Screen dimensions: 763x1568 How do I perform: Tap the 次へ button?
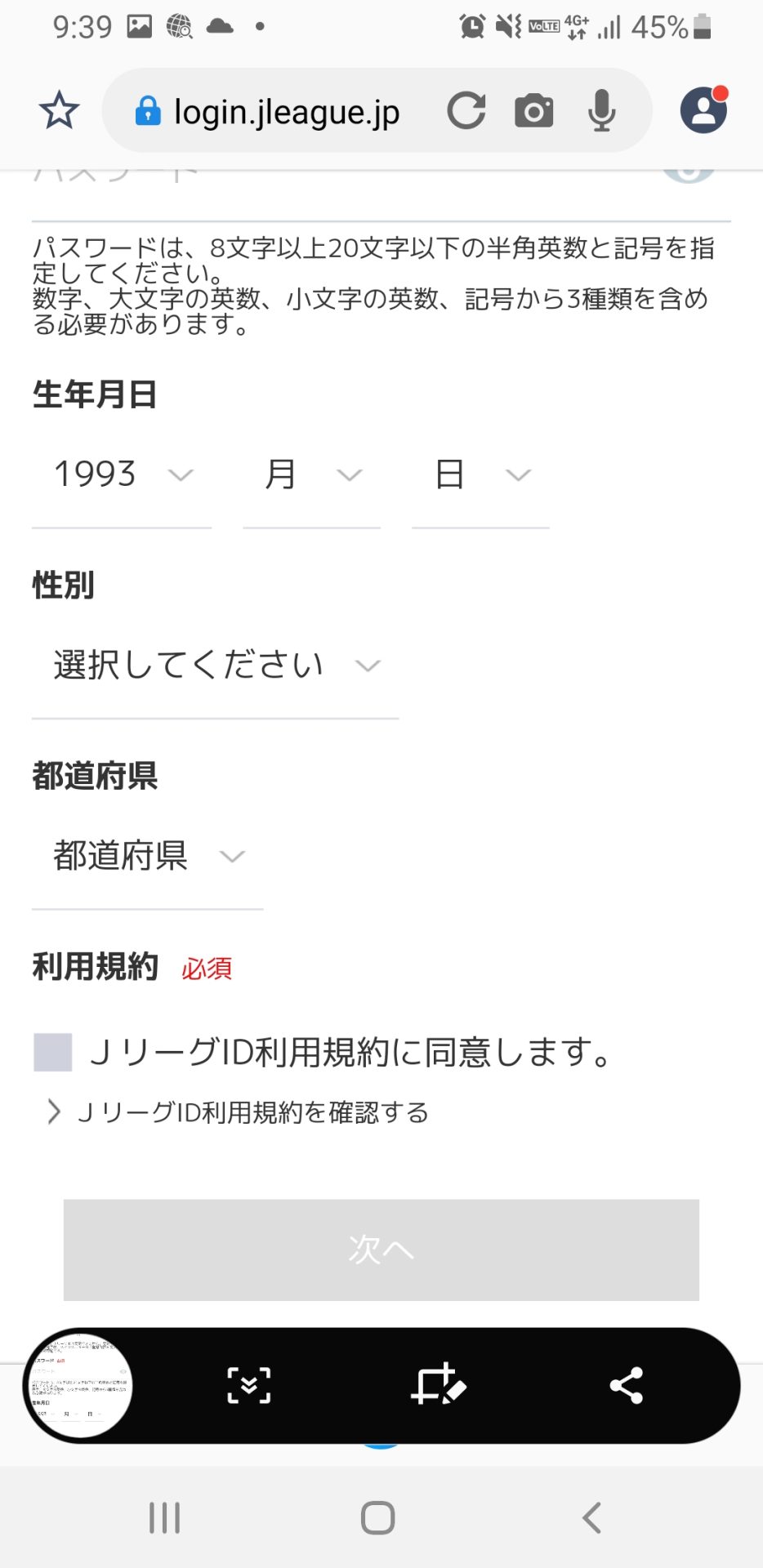[x=381, y=1250]
